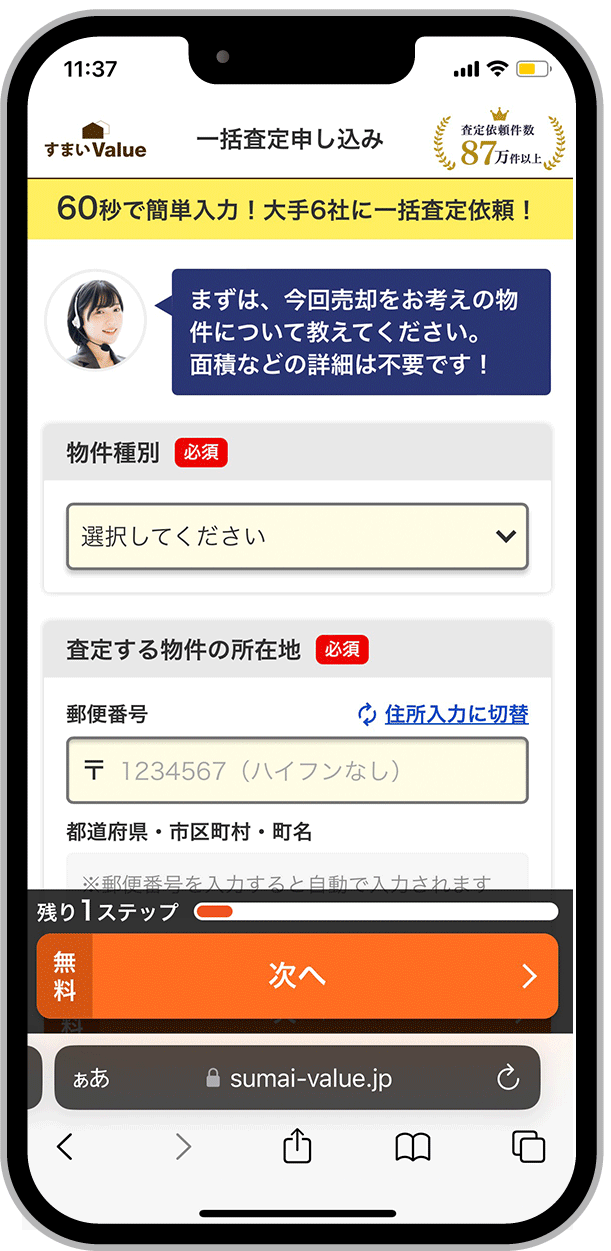Tap the 郵便番号 input field
611x1251 pixels.
pyautogui.click(x=296, y=770)
